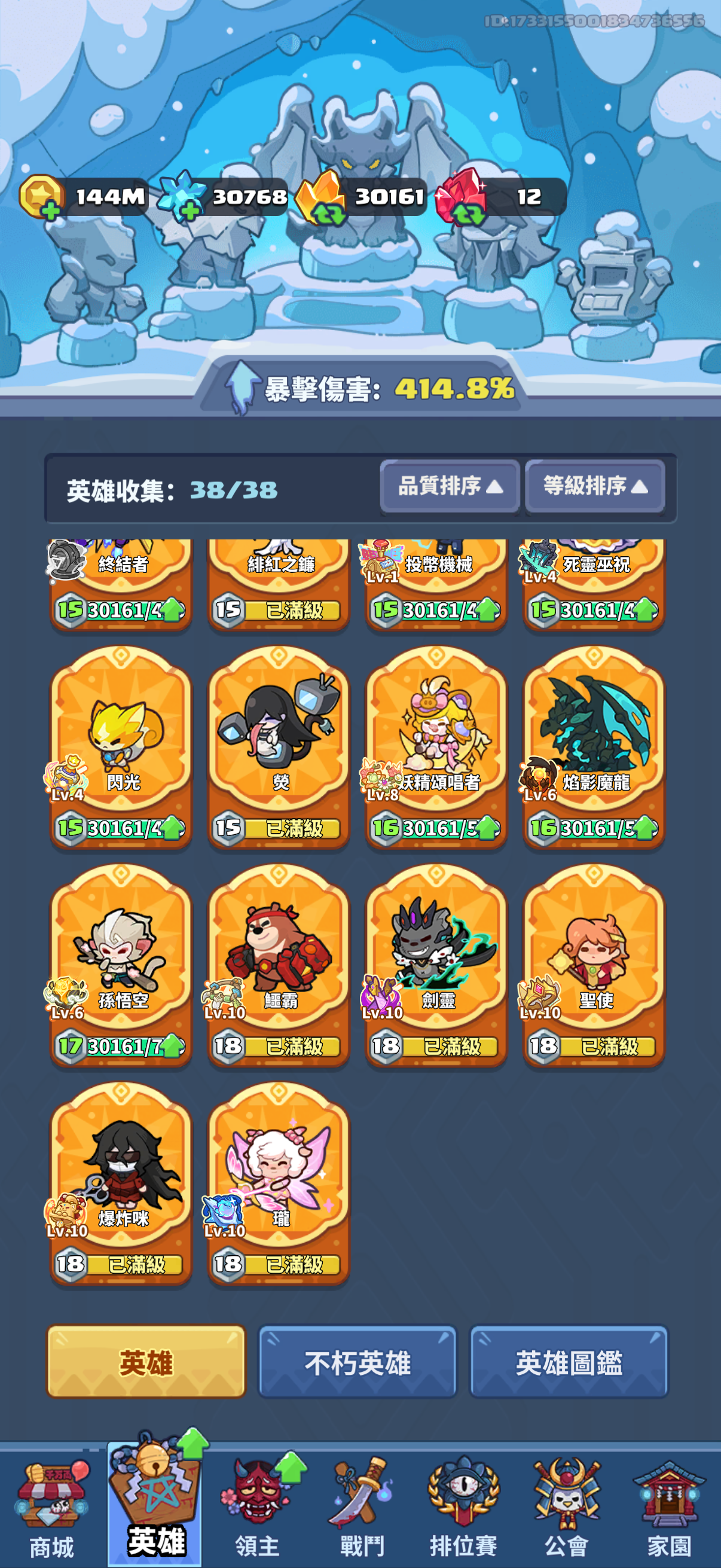This screenshot has height=1568, width=721.
Task: Go to the 商城 shop
Action: [x=52, y=1508]
